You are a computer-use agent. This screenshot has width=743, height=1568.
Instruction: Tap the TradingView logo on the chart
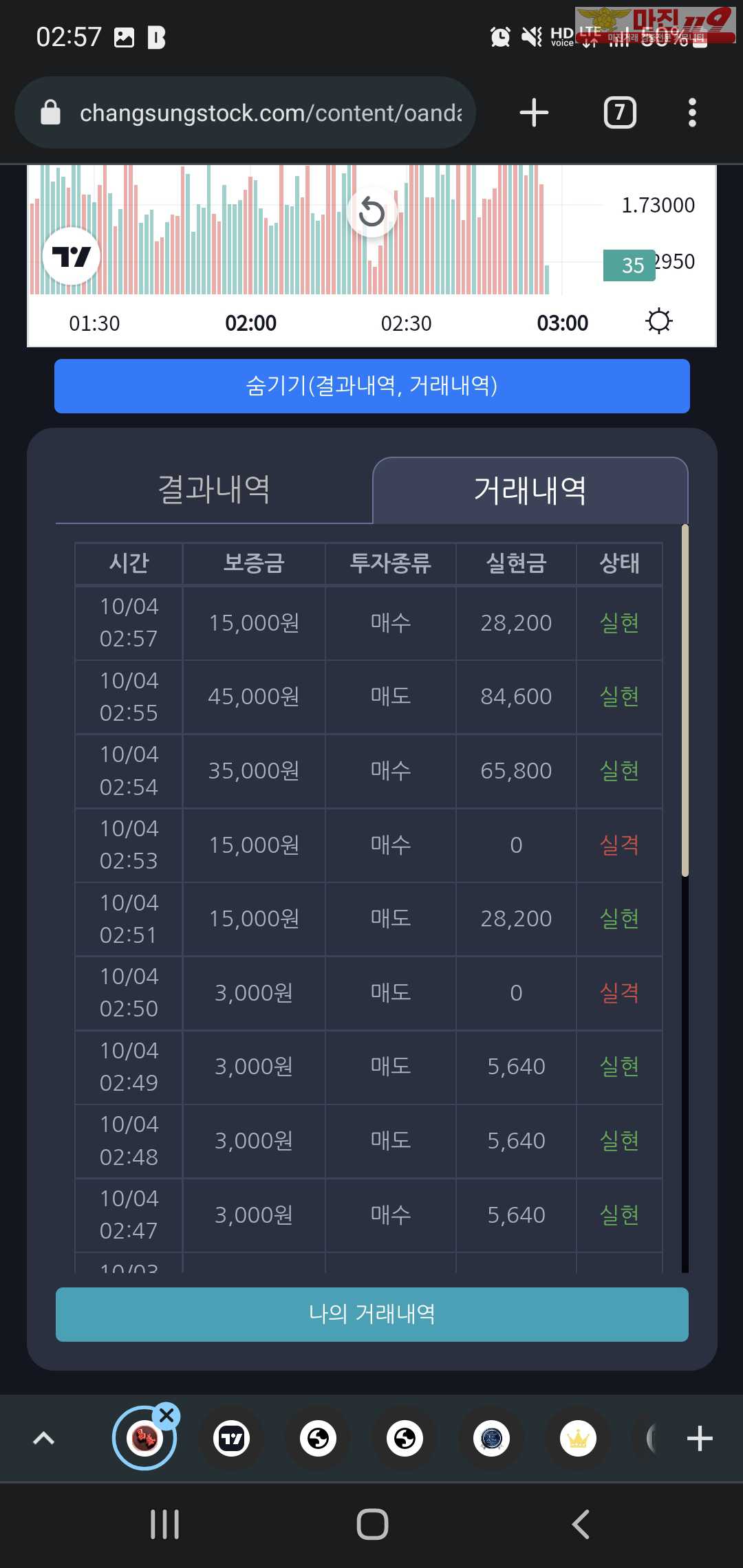coord(72,257)
